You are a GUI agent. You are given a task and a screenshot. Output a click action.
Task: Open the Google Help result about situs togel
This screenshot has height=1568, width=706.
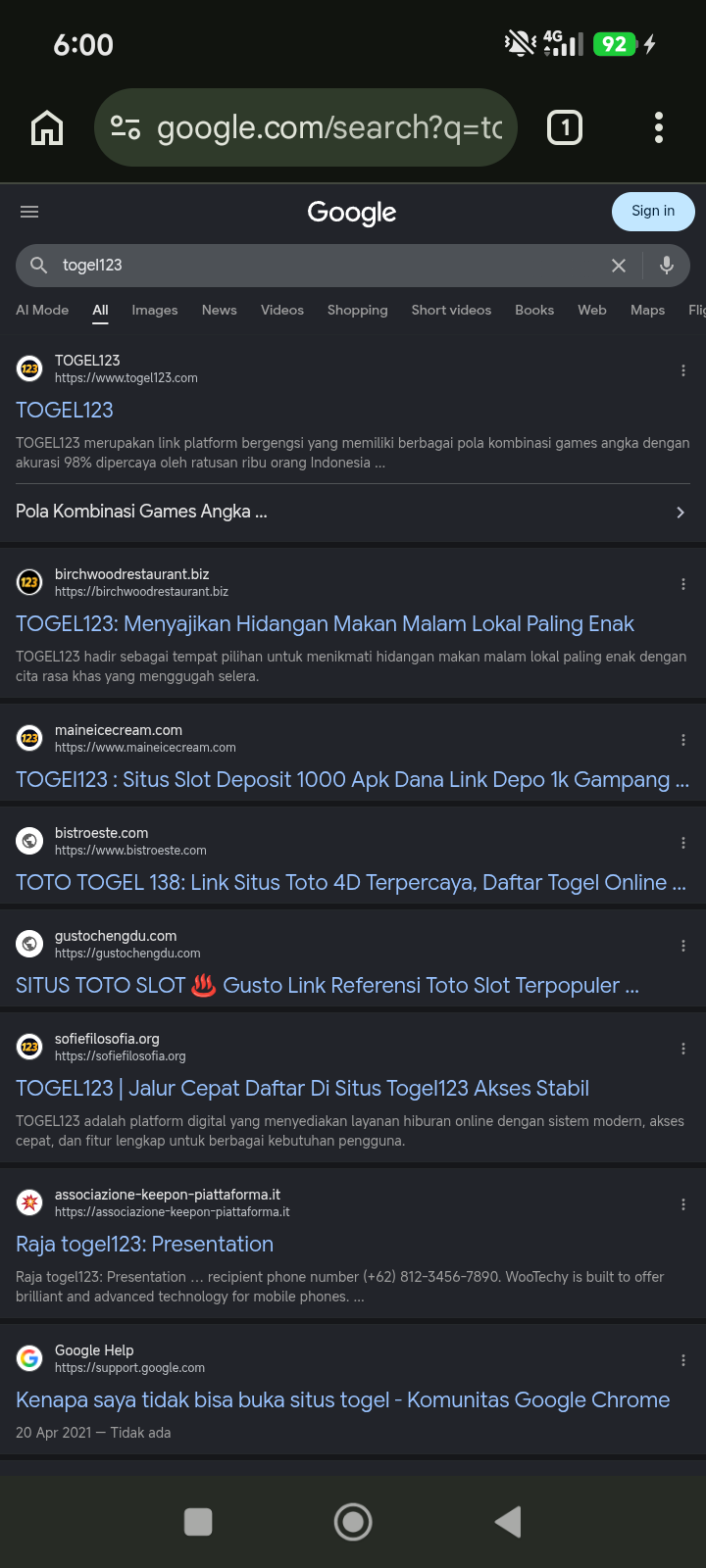[342, 1400]
